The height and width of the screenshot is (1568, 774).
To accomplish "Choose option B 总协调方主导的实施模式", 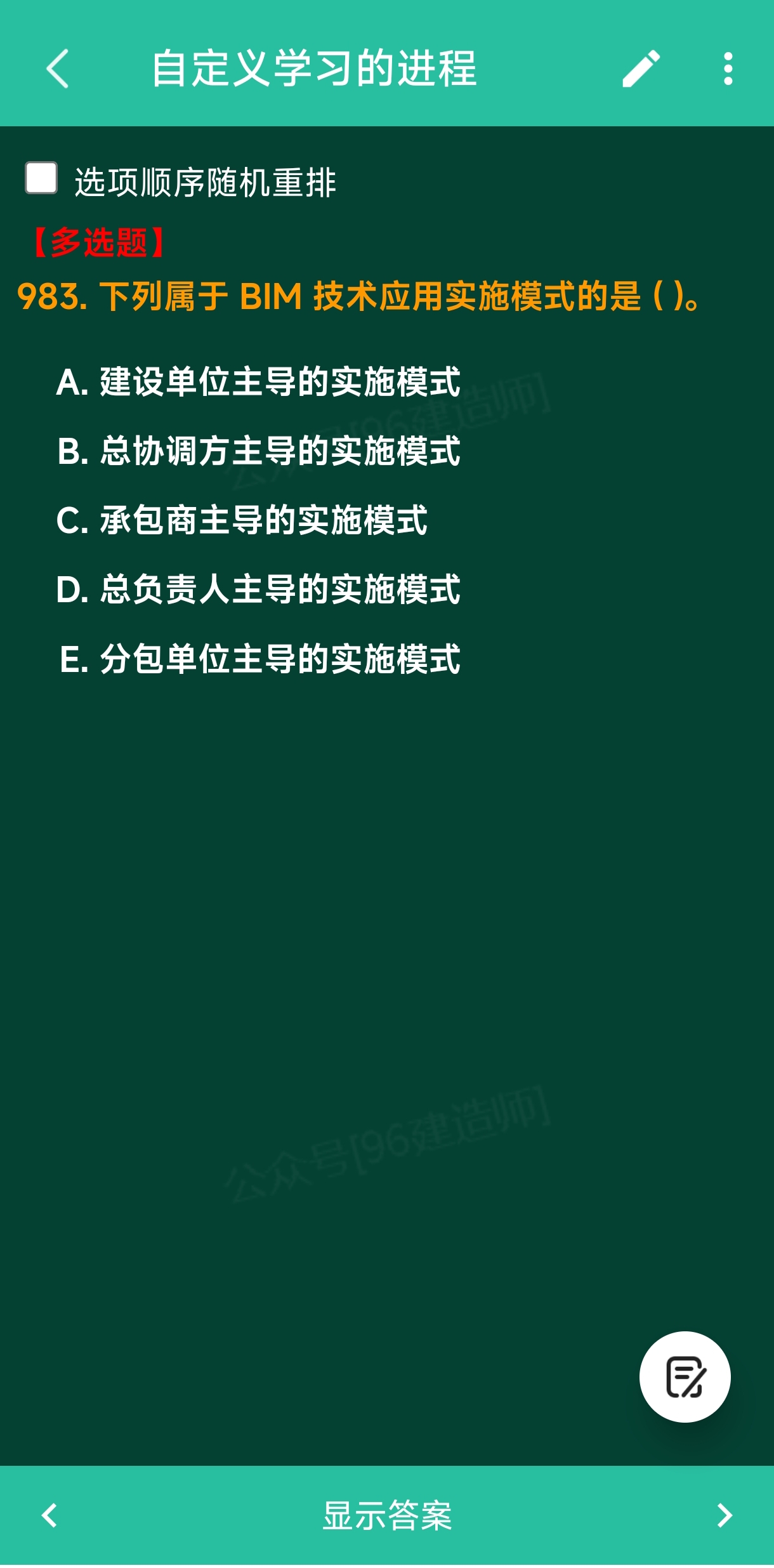I will [x=258, y=451].
